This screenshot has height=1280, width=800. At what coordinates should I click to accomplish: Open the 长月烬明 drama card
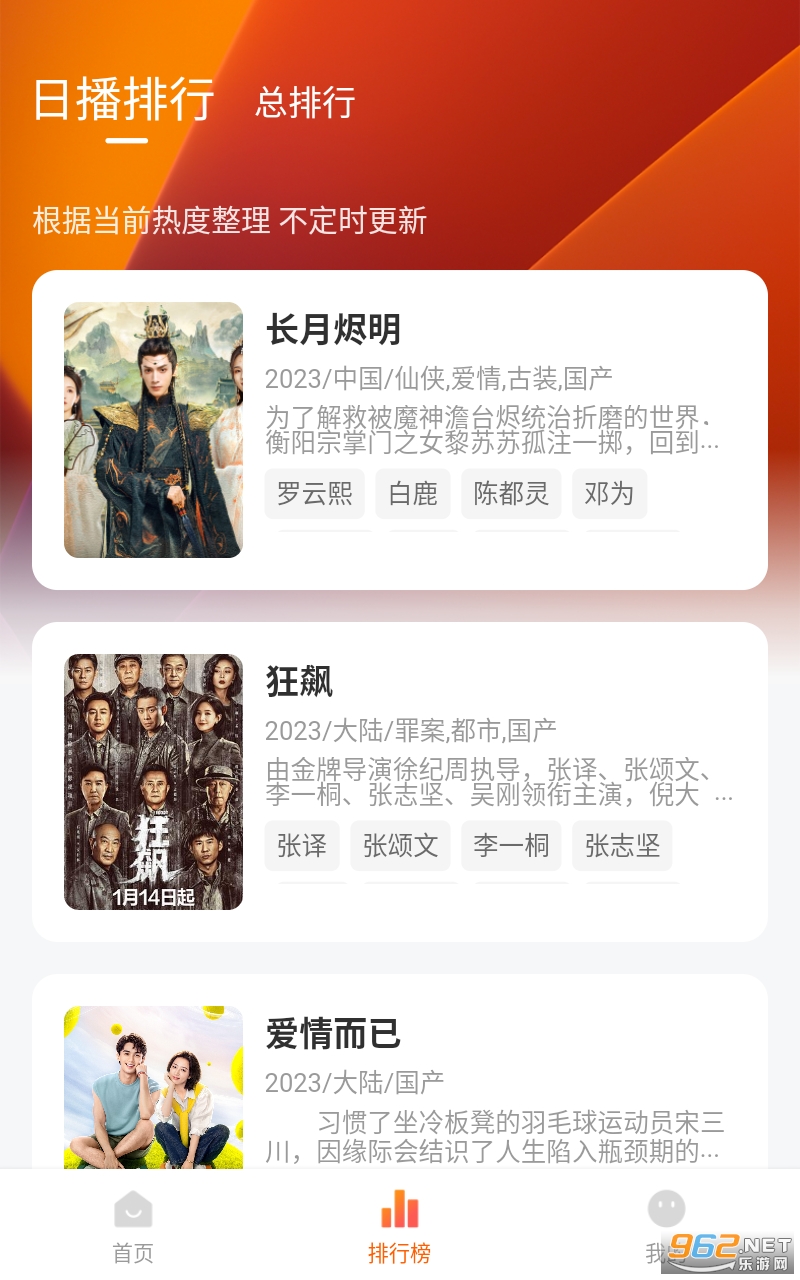click(x=400, y=430)
